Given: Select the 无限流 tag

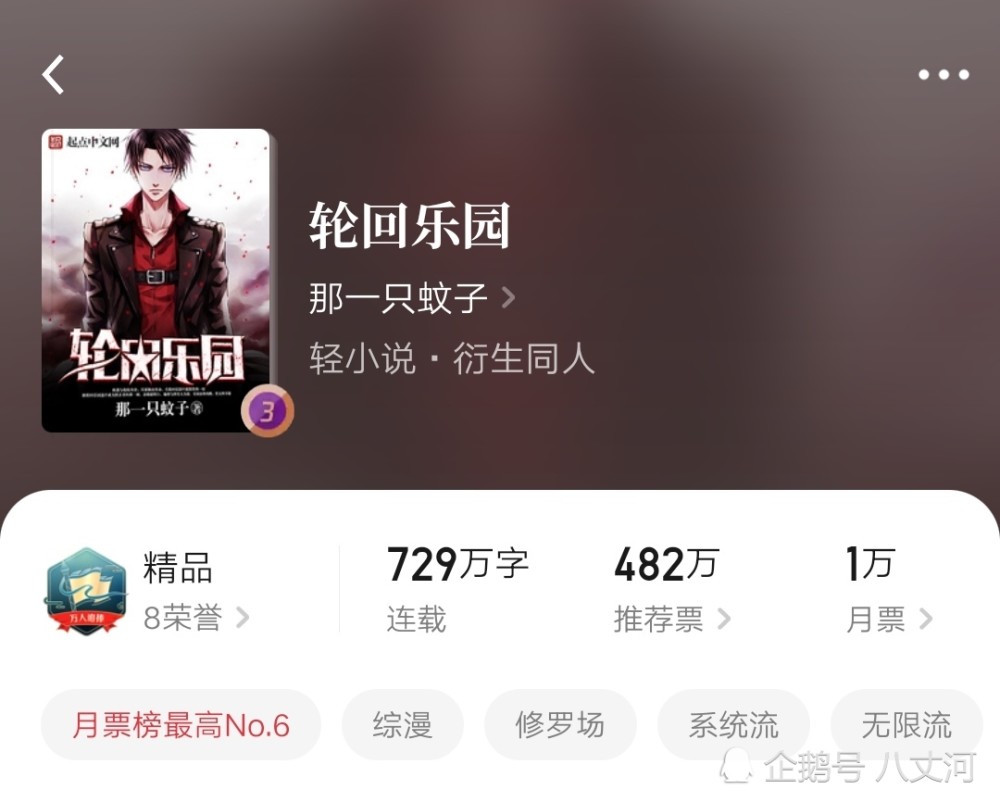Looking at the screenshot, I should click(906, 725).
